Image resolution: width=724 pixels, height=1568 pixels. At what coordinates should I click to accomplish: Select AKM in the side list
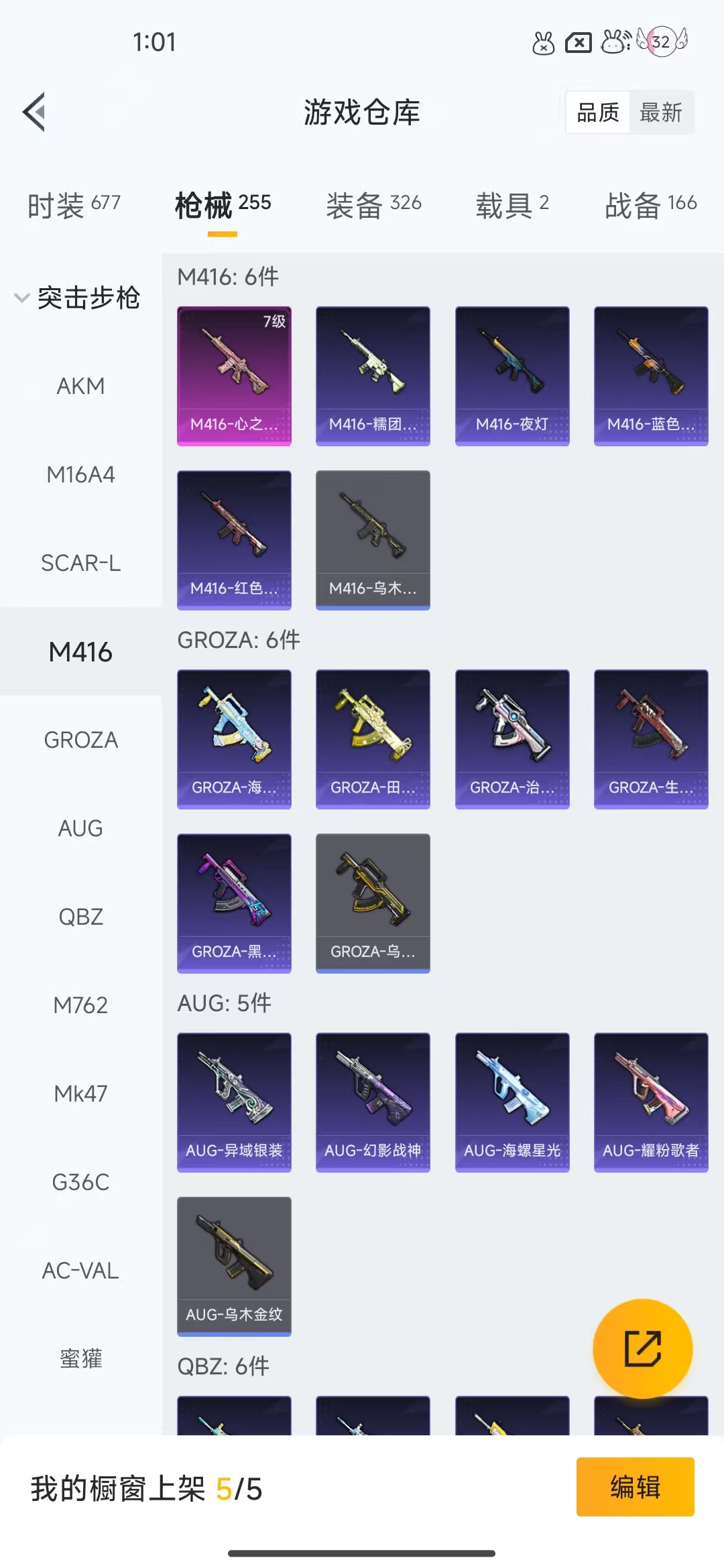81,386
